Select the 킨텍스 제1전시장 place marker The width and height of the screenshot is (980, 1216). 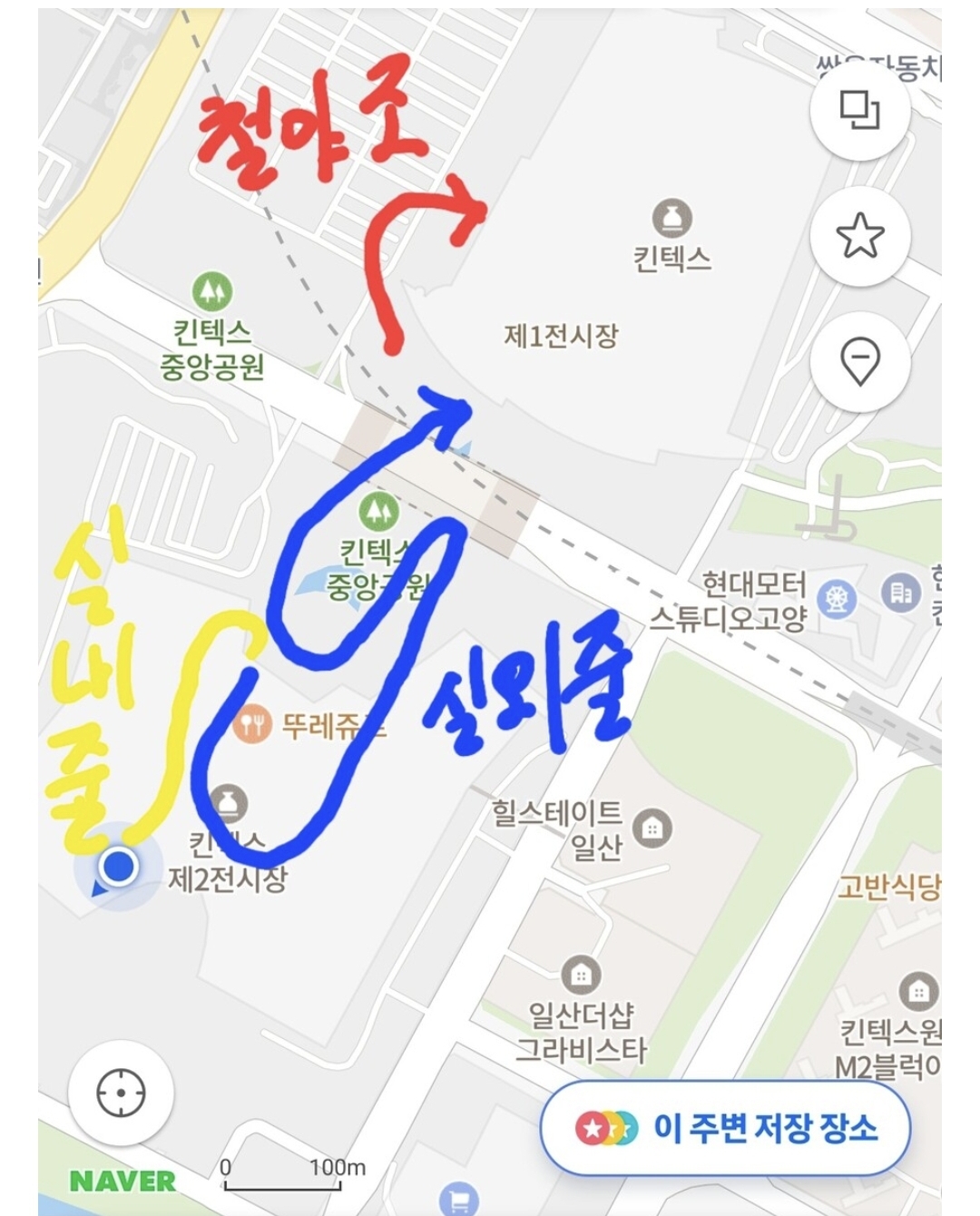671,219
